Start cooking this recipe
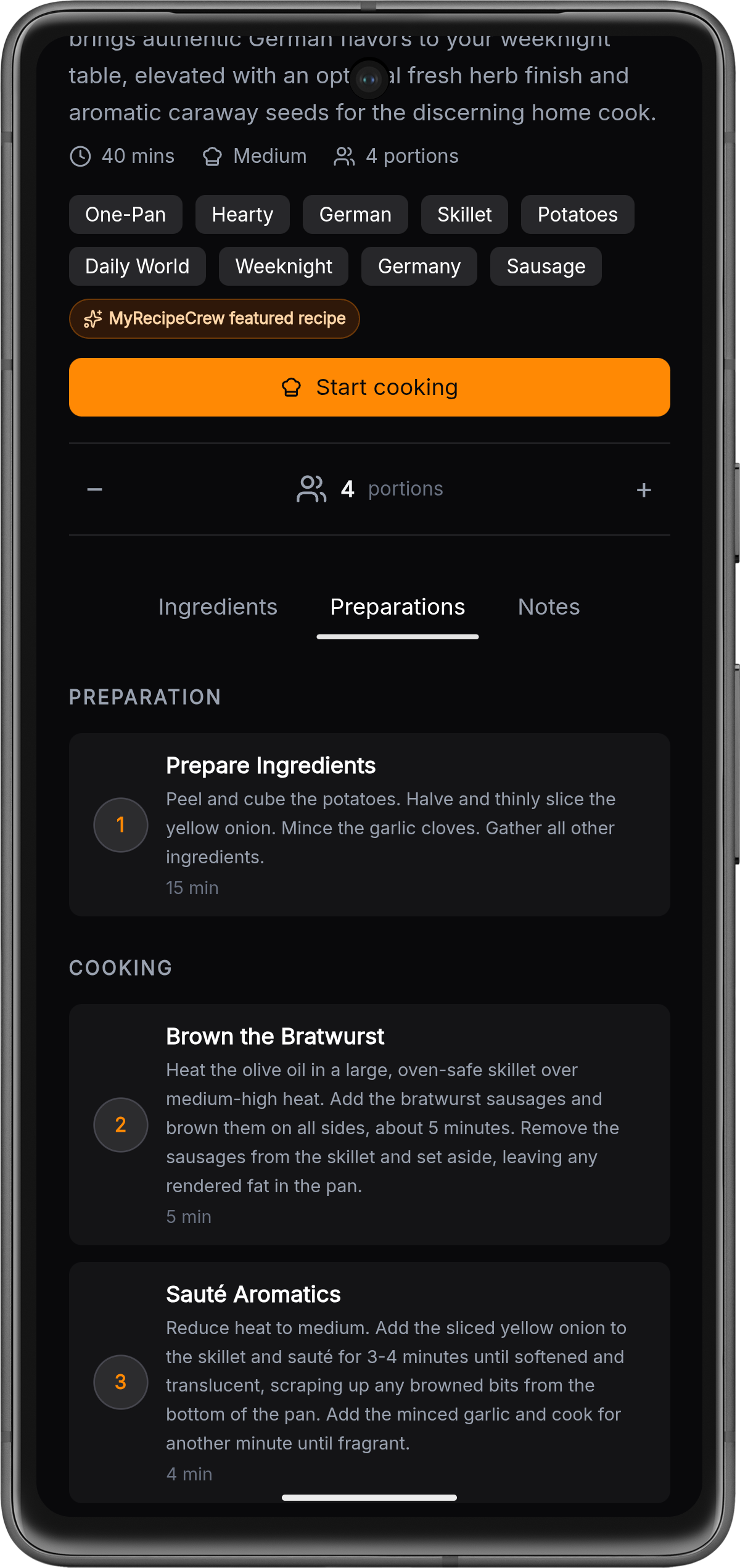740x1568 pixels. tap(369, 387)
